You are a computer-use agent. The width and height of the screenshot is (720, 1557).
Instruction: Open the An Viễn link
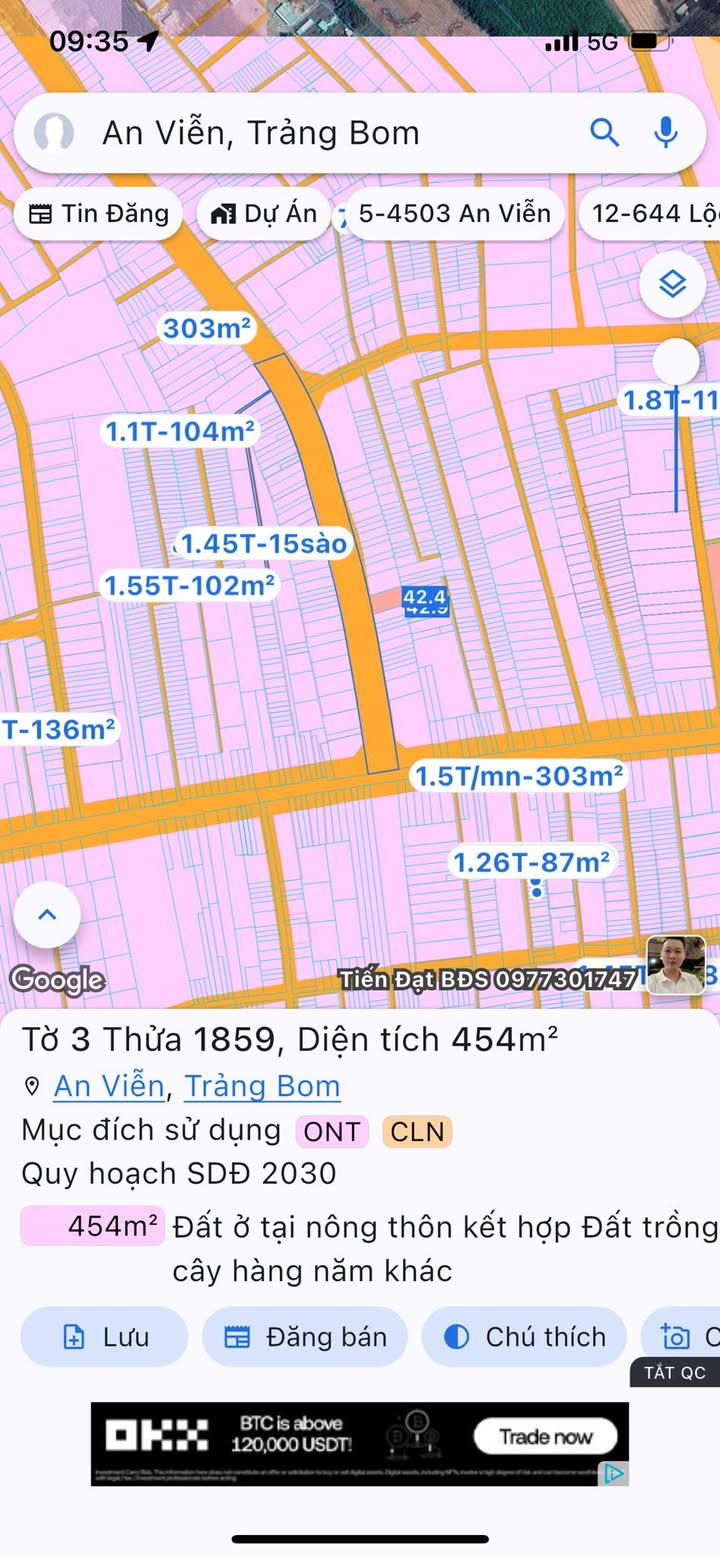tap(108, 1085)
